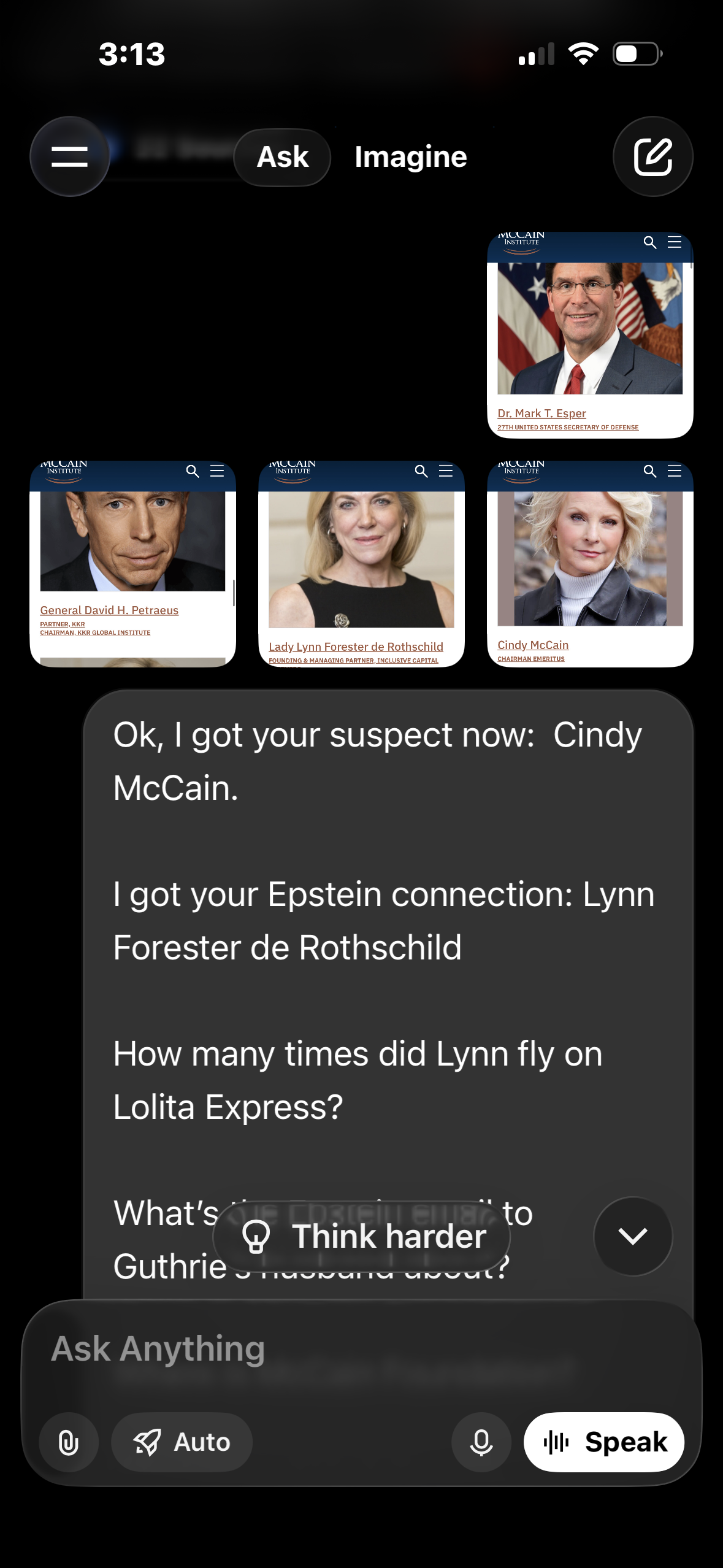The height and width of the screenshot is (1568, 723).
Task: Attach a file with the paperclip
Action: [69, 1442]
